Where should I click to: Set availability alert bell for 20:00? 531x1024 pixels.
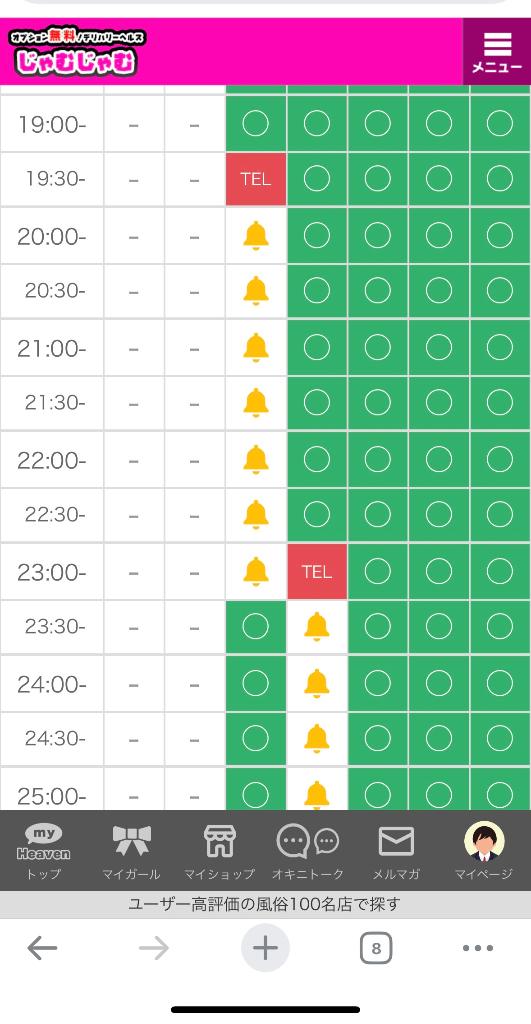(255, 235)
